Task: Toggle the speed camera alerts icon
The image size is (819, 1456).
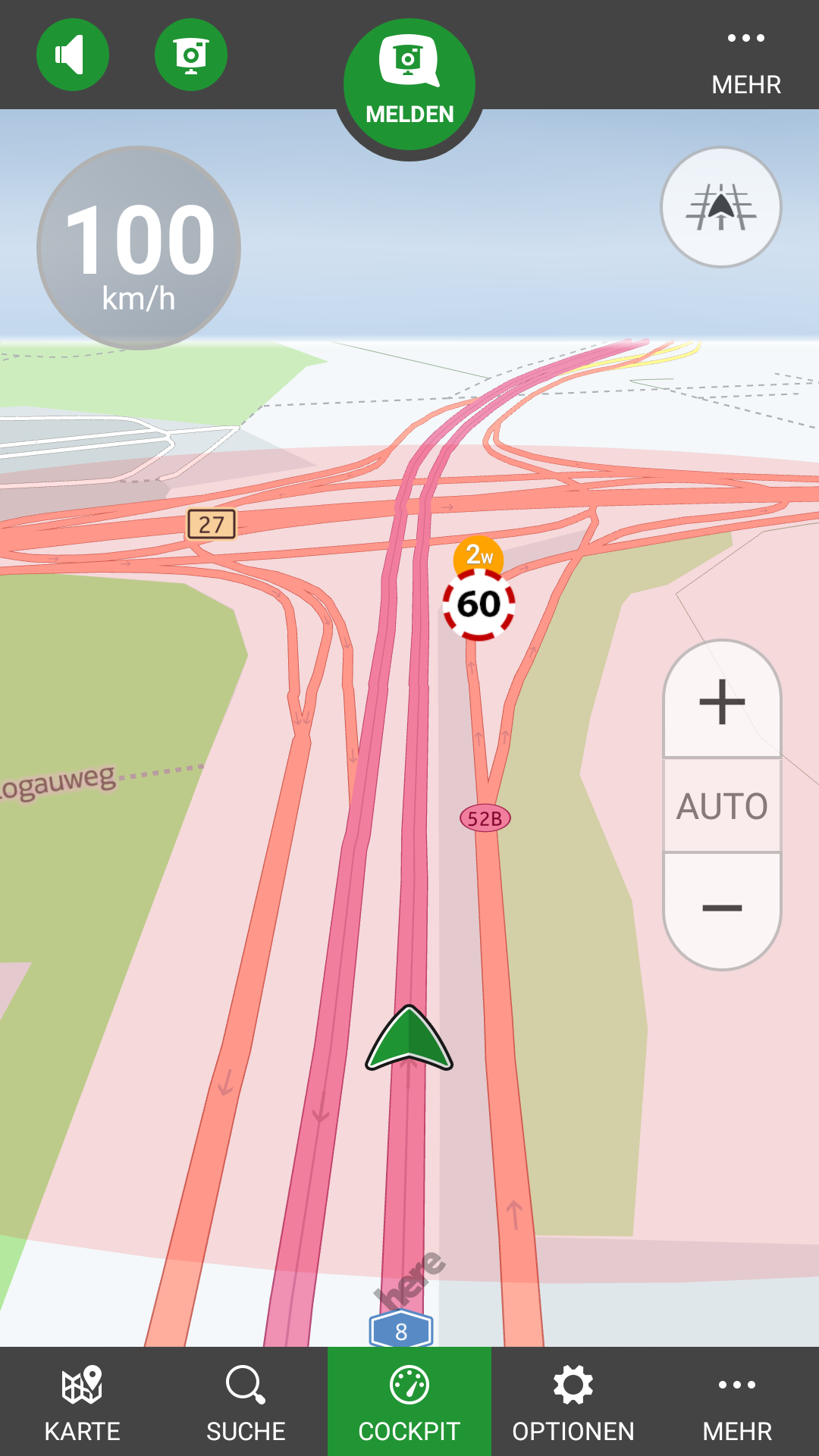Action: coord(191,55)
